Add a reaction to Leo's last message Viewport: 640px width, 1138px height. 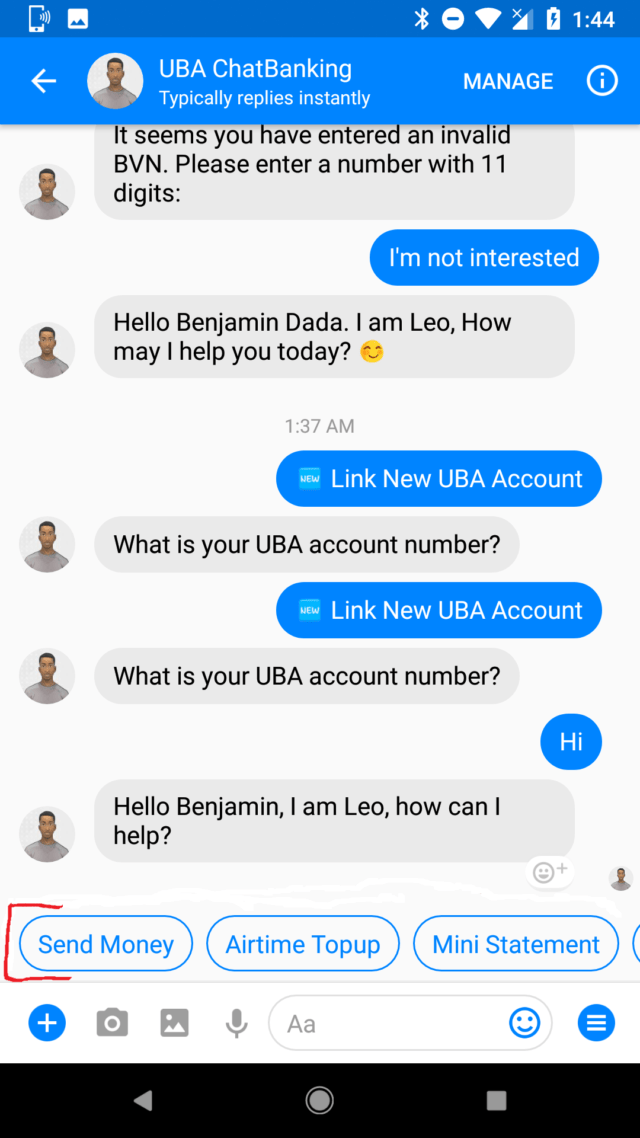[x=549, y=872]
